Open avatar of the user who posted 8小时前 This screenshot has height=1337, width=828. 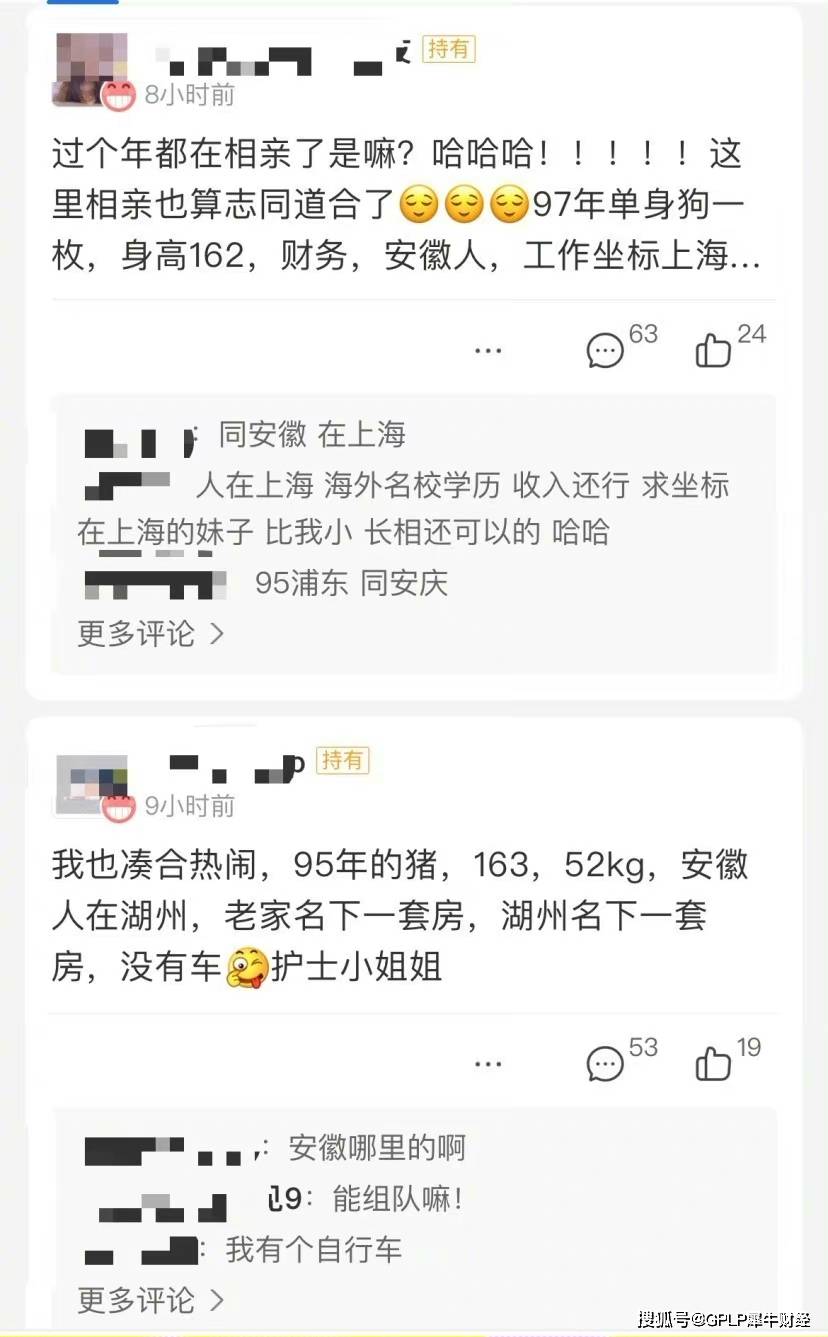click(x=91, y=68)
